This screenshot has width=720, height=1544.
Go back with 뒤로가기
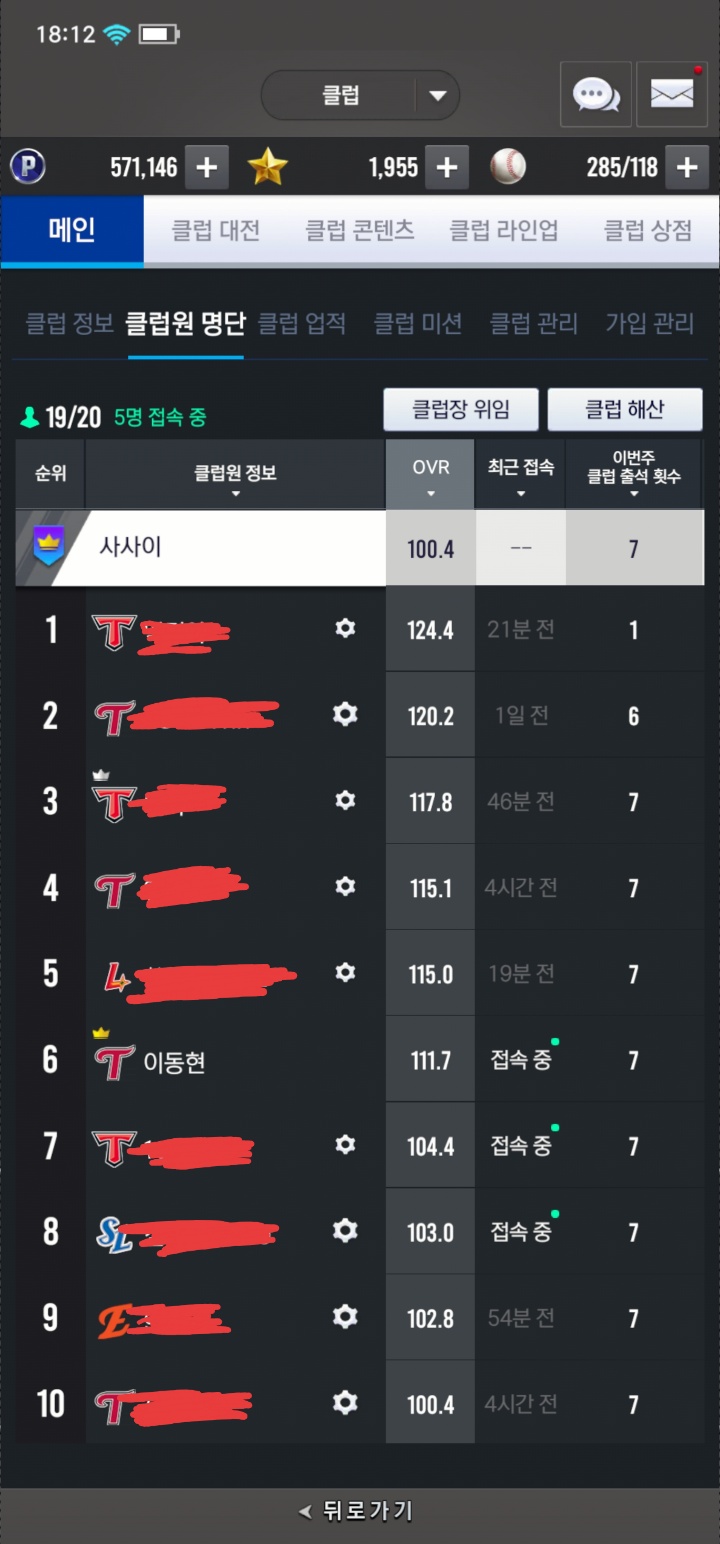pyautogui.click(x=360, y=1511)
